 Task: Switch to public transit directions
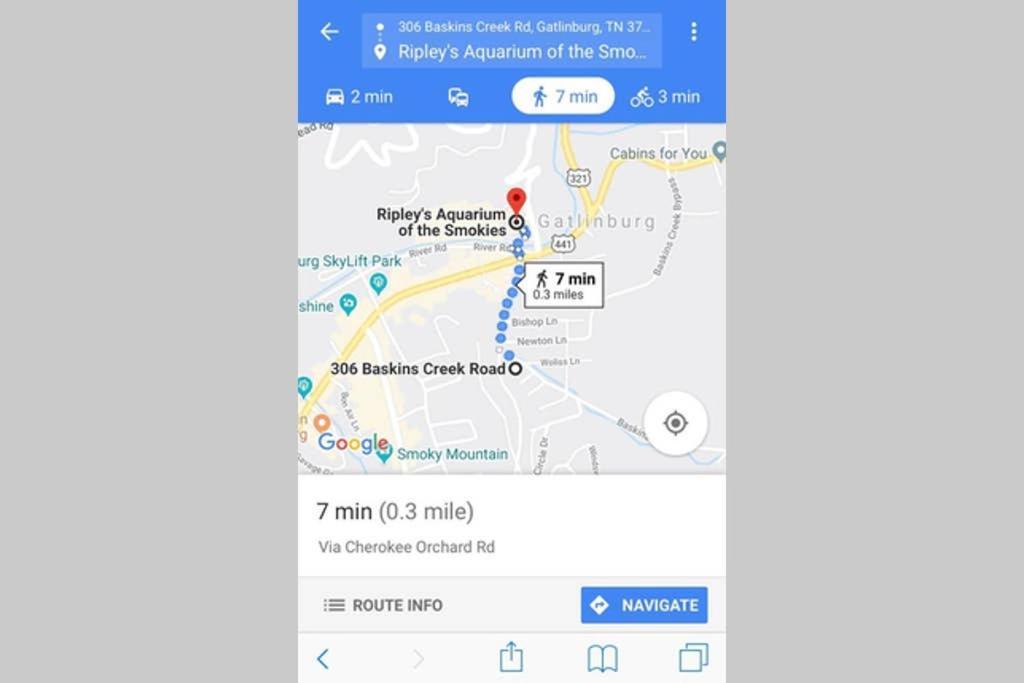point(458,97)
